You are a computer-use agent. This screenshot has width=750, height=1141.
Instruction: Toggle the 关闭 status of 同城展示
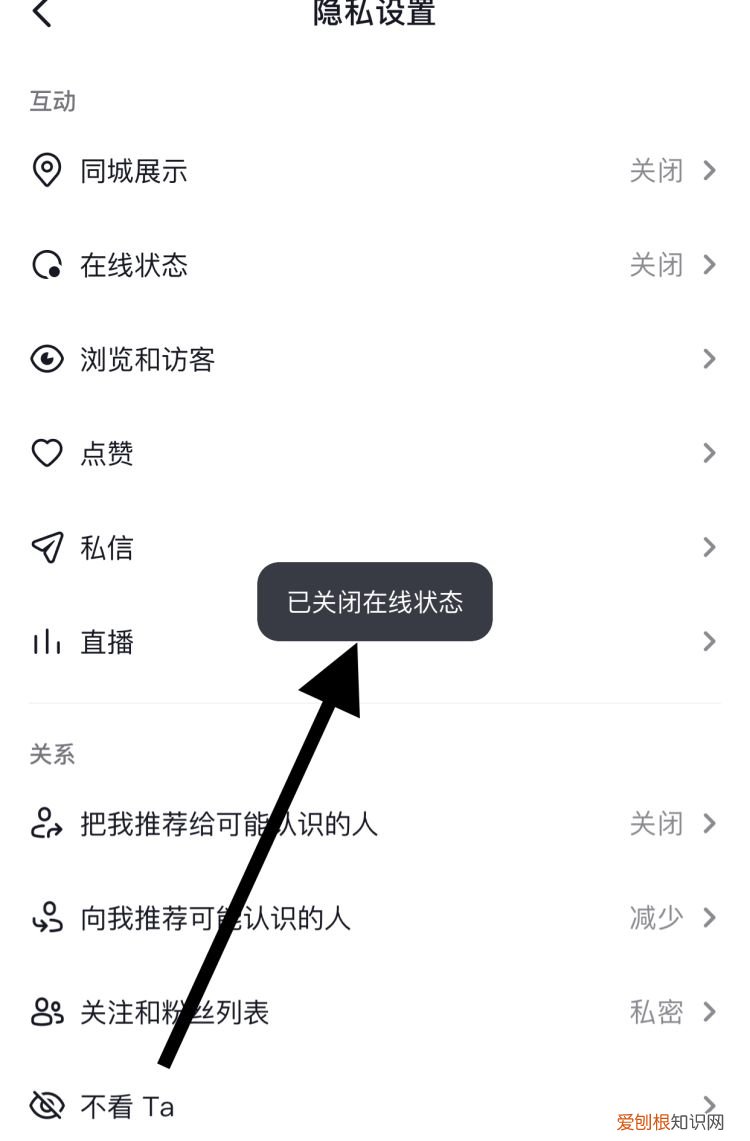pos(655,171)
